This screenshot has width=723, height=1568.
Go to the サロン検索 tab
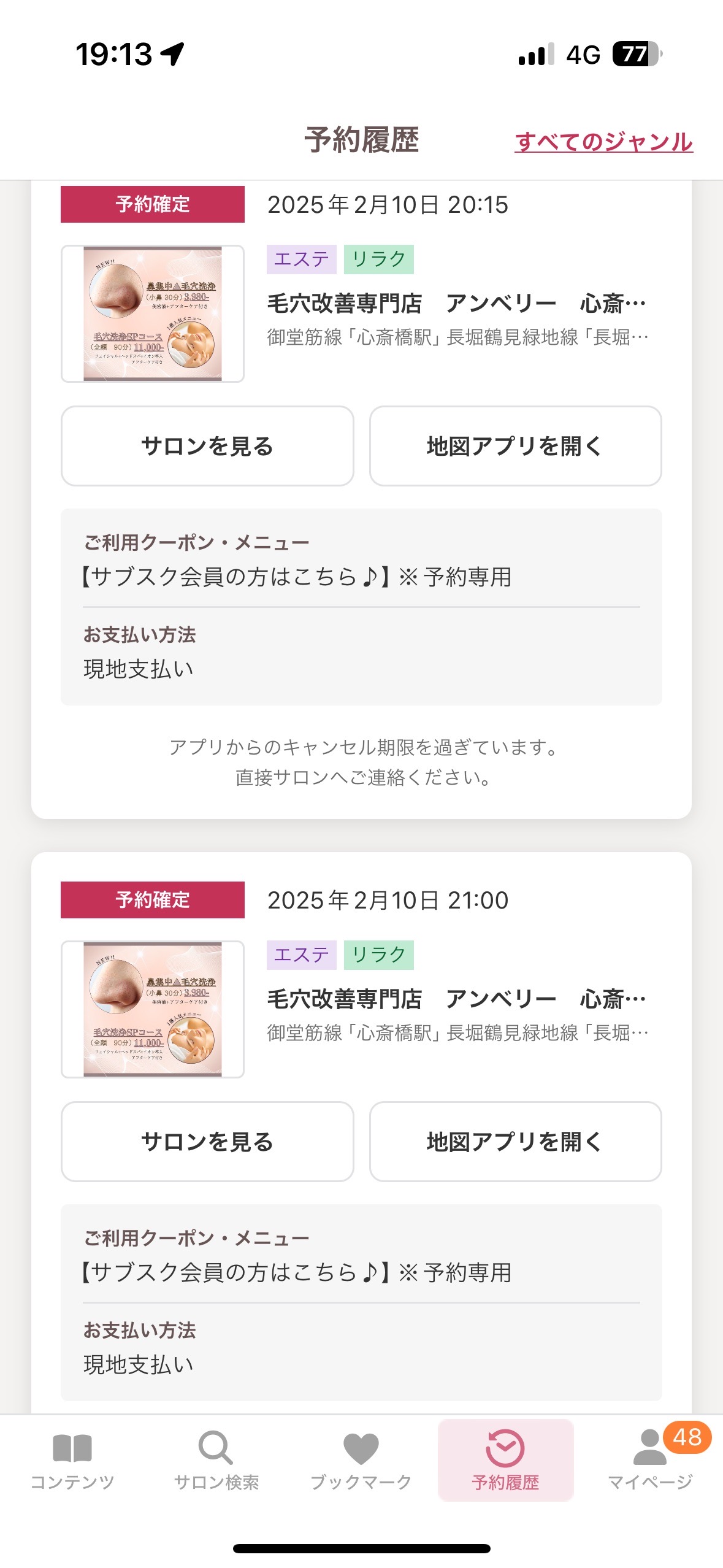coord(216,1461)
